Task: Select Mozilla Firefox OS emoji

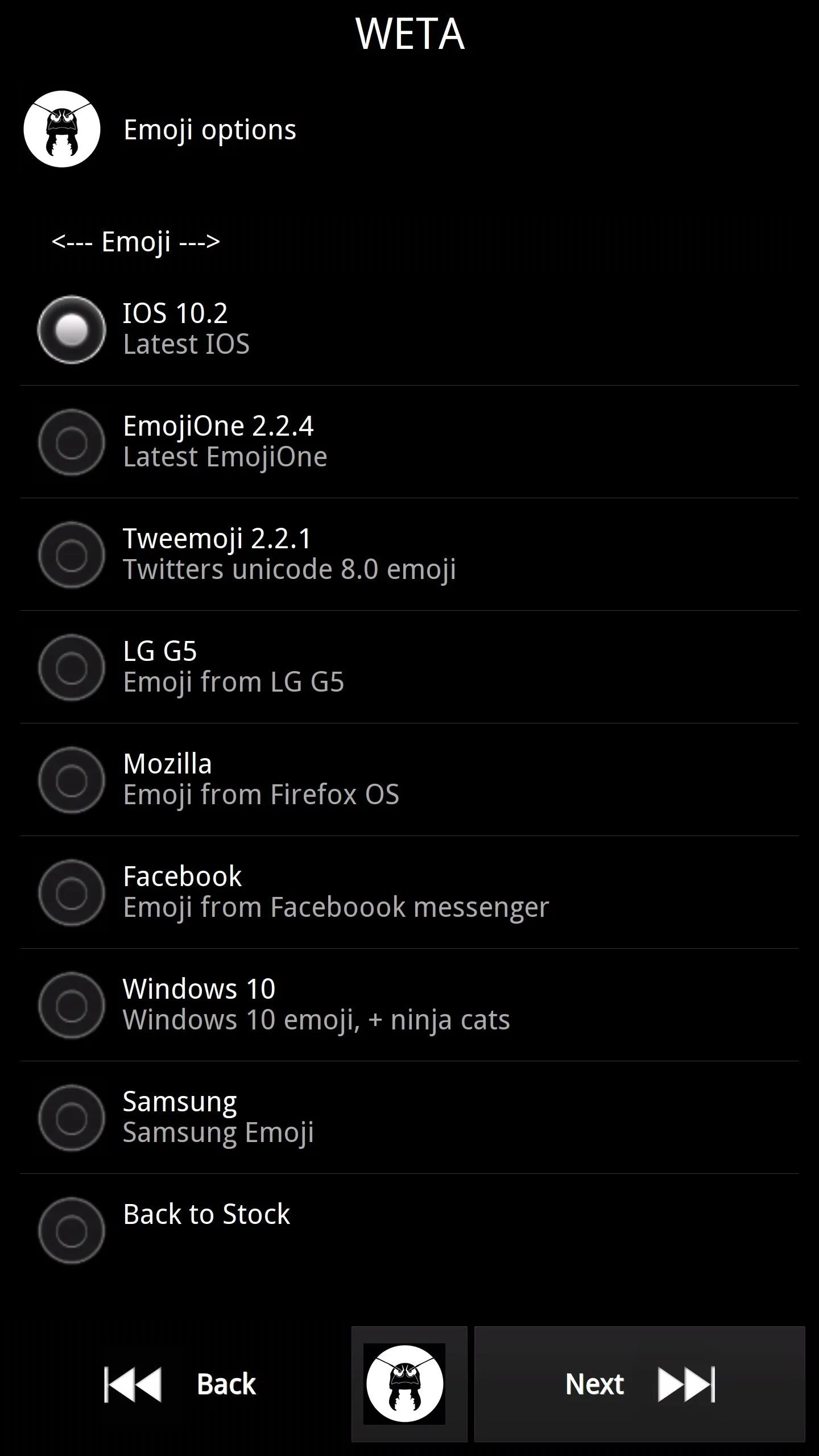Action: point(409,780)
